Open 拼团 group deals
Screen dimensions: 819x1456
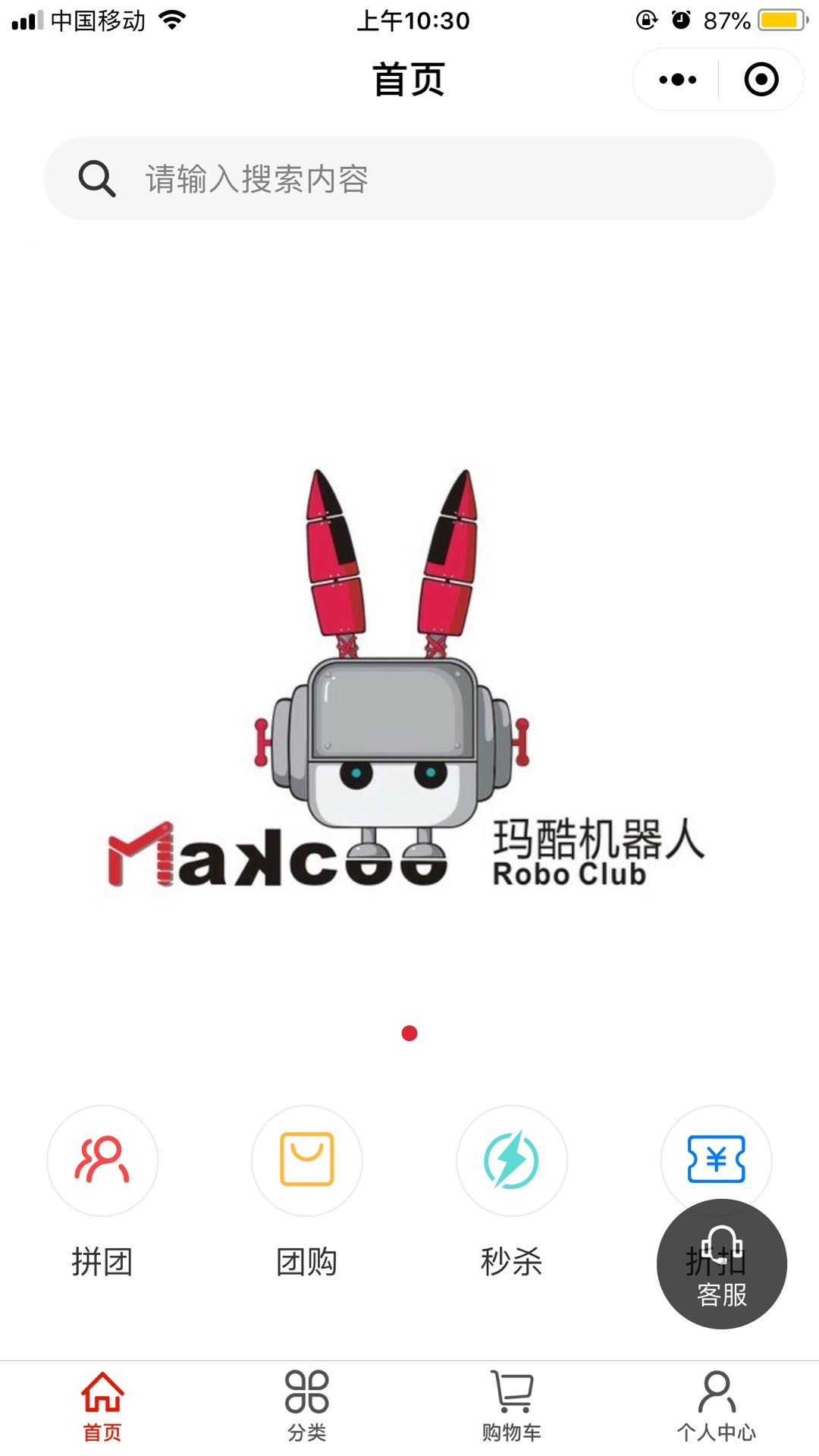pyautogui.click(x=102, y=1161)
